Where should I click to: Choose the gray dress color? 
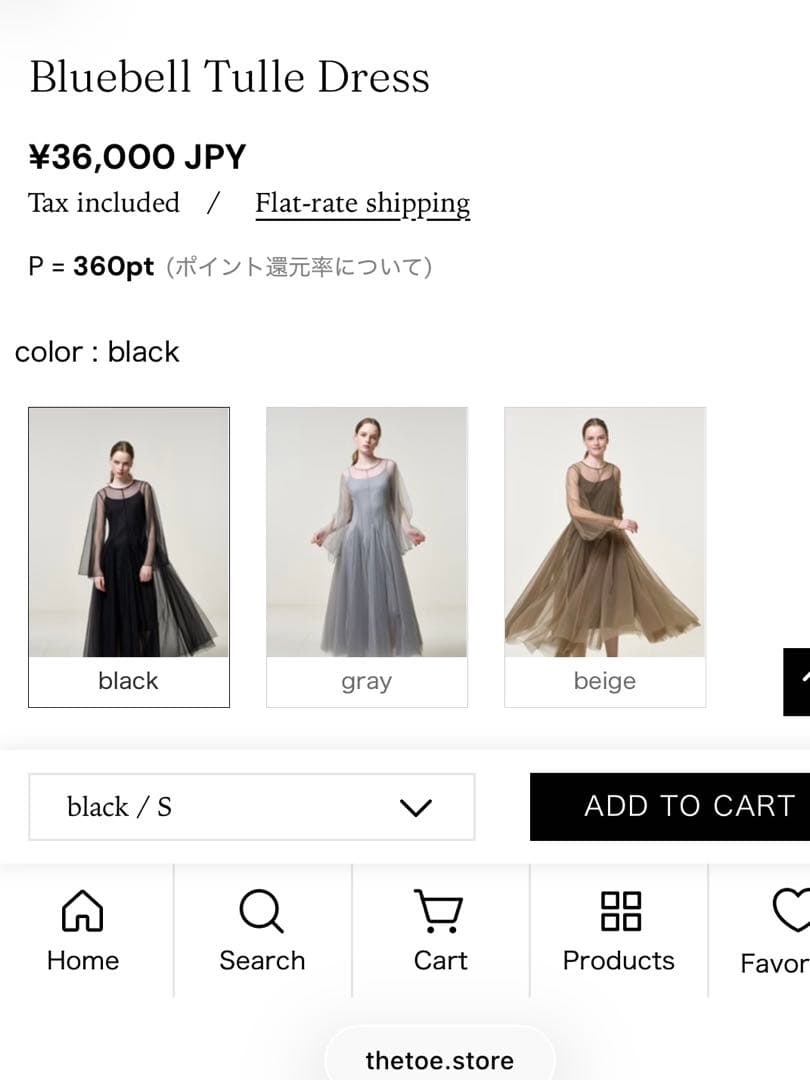(x=366, y=556)
